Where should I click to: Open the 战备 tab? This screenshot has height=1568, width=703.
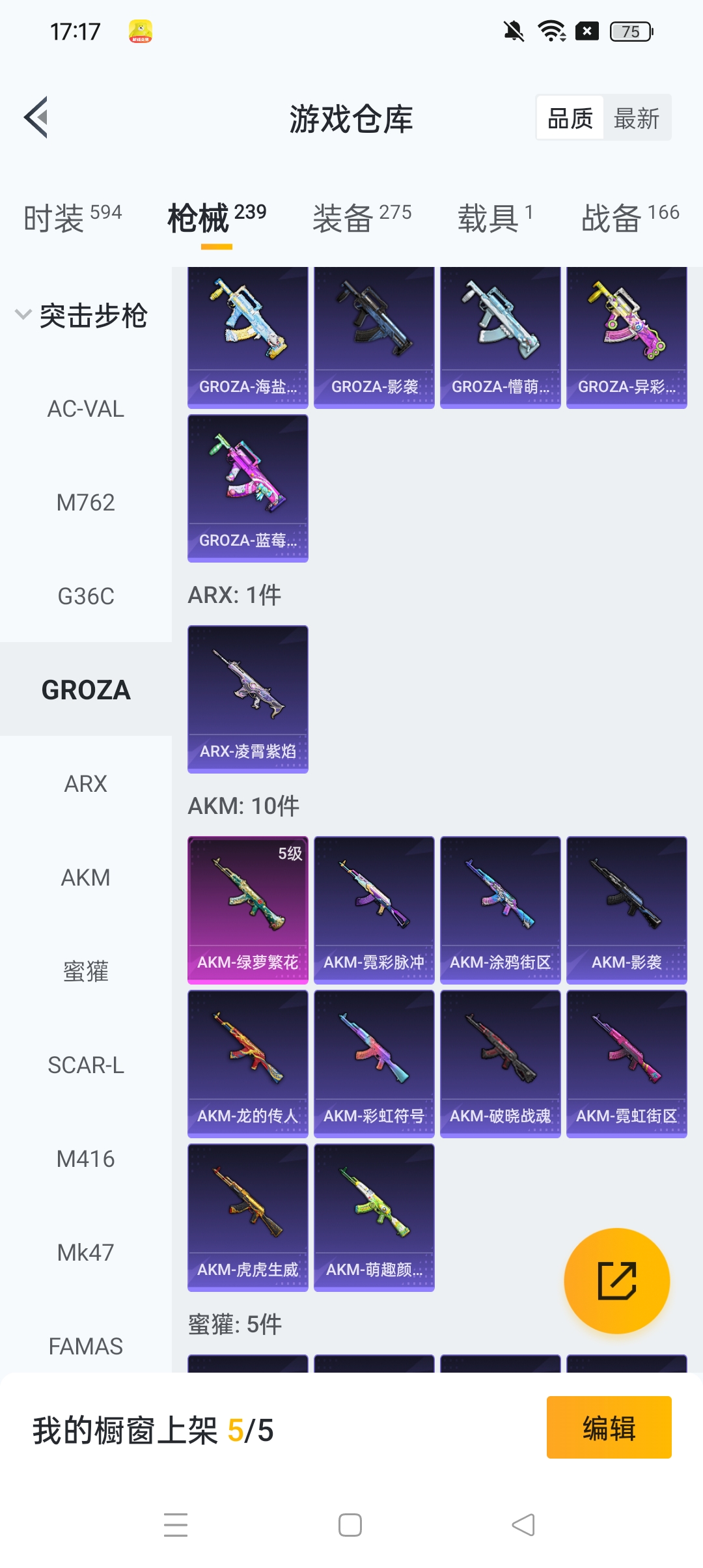pos(629,217)
